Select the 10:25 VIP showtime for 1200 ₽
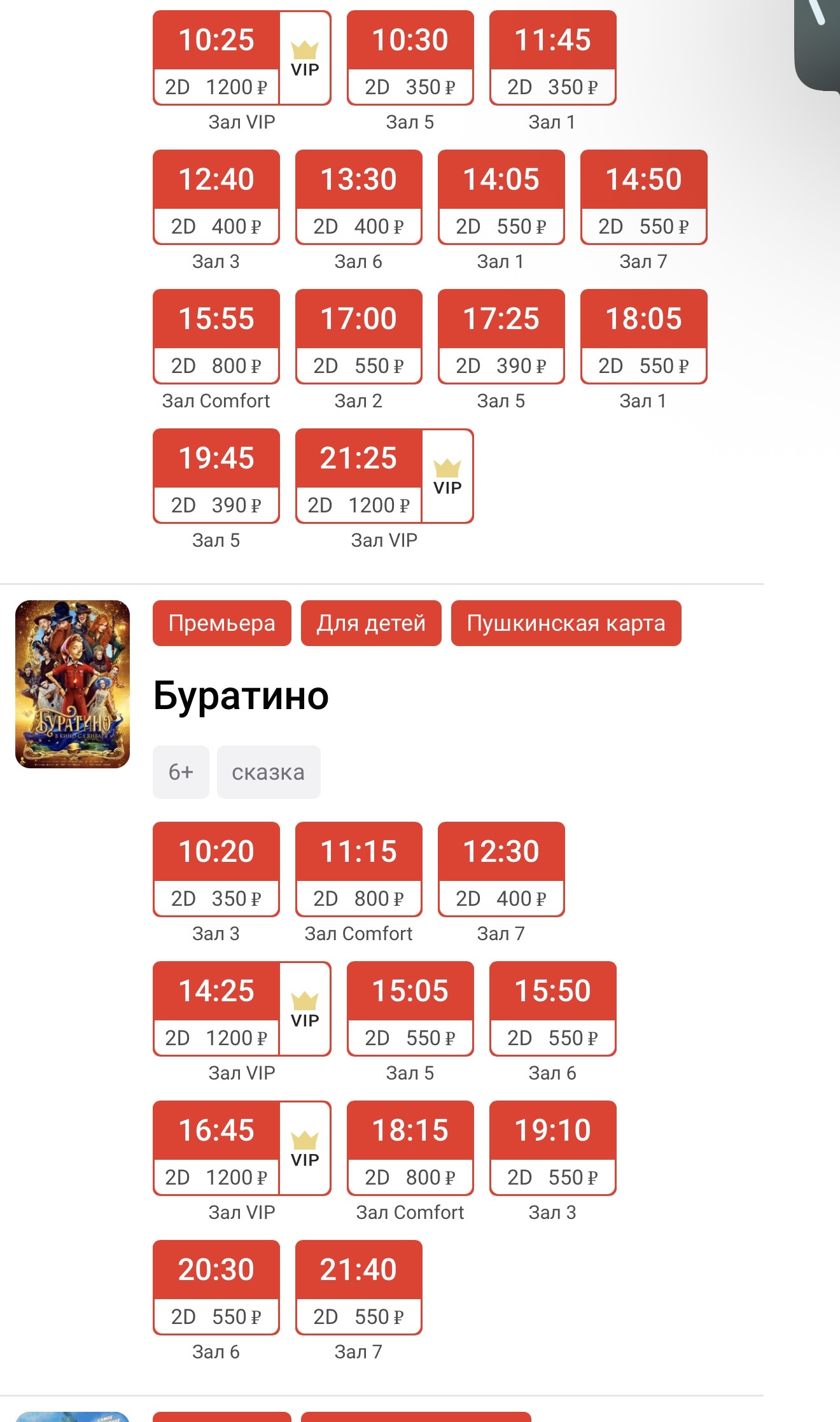Viewport: 840px width, 1422px height. 242,59
